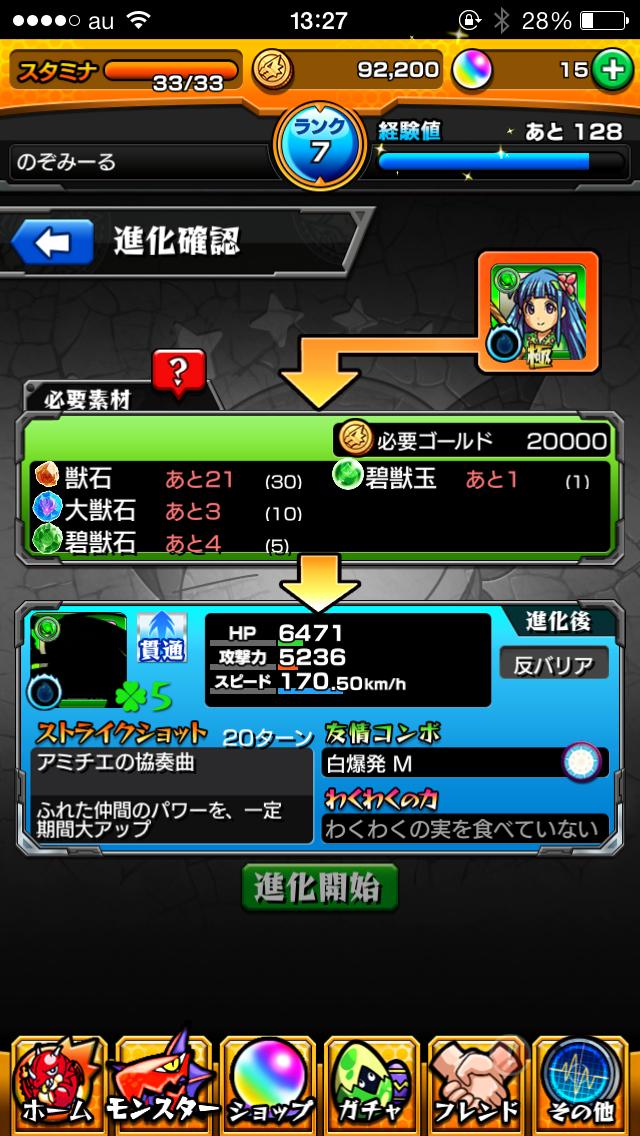Tap the 進化開始 button
Image resolution: width=640 pixels, height=1136 pixels.
pyautogui.click(x=319, y=886)
